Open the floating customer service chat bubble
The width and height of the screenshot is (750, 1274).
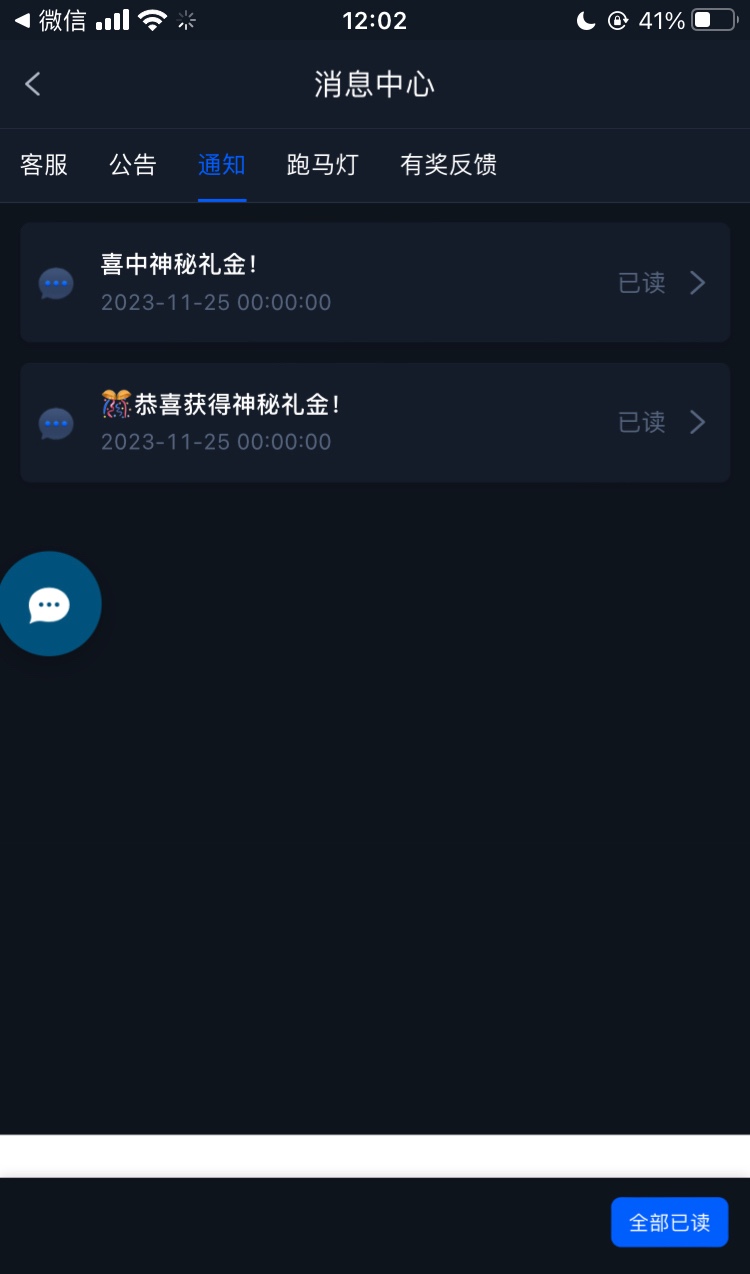(x=48, y=603)
